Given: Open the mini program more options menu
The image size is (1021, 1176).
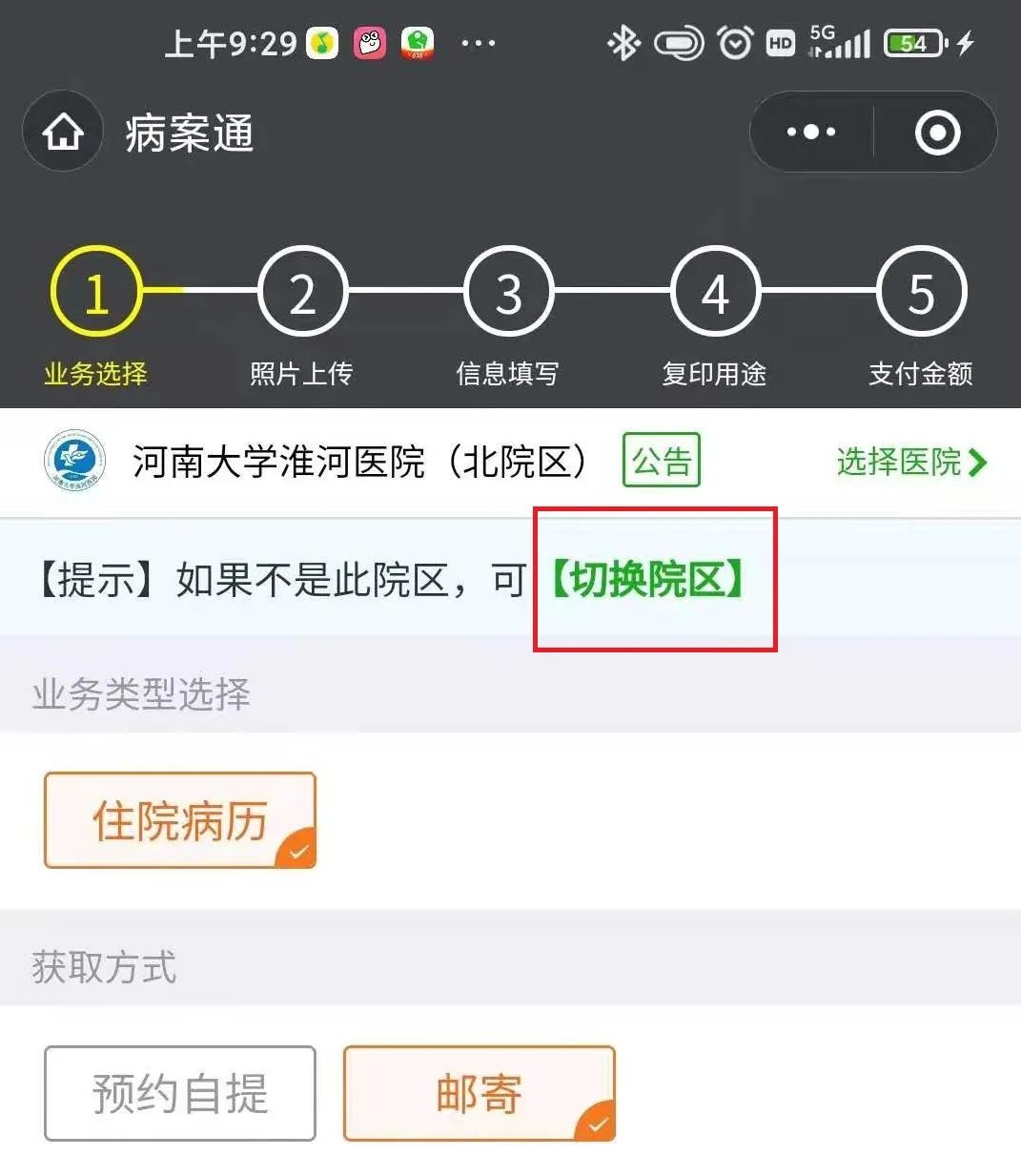Looking at the screenshot, I should [811, 133].
